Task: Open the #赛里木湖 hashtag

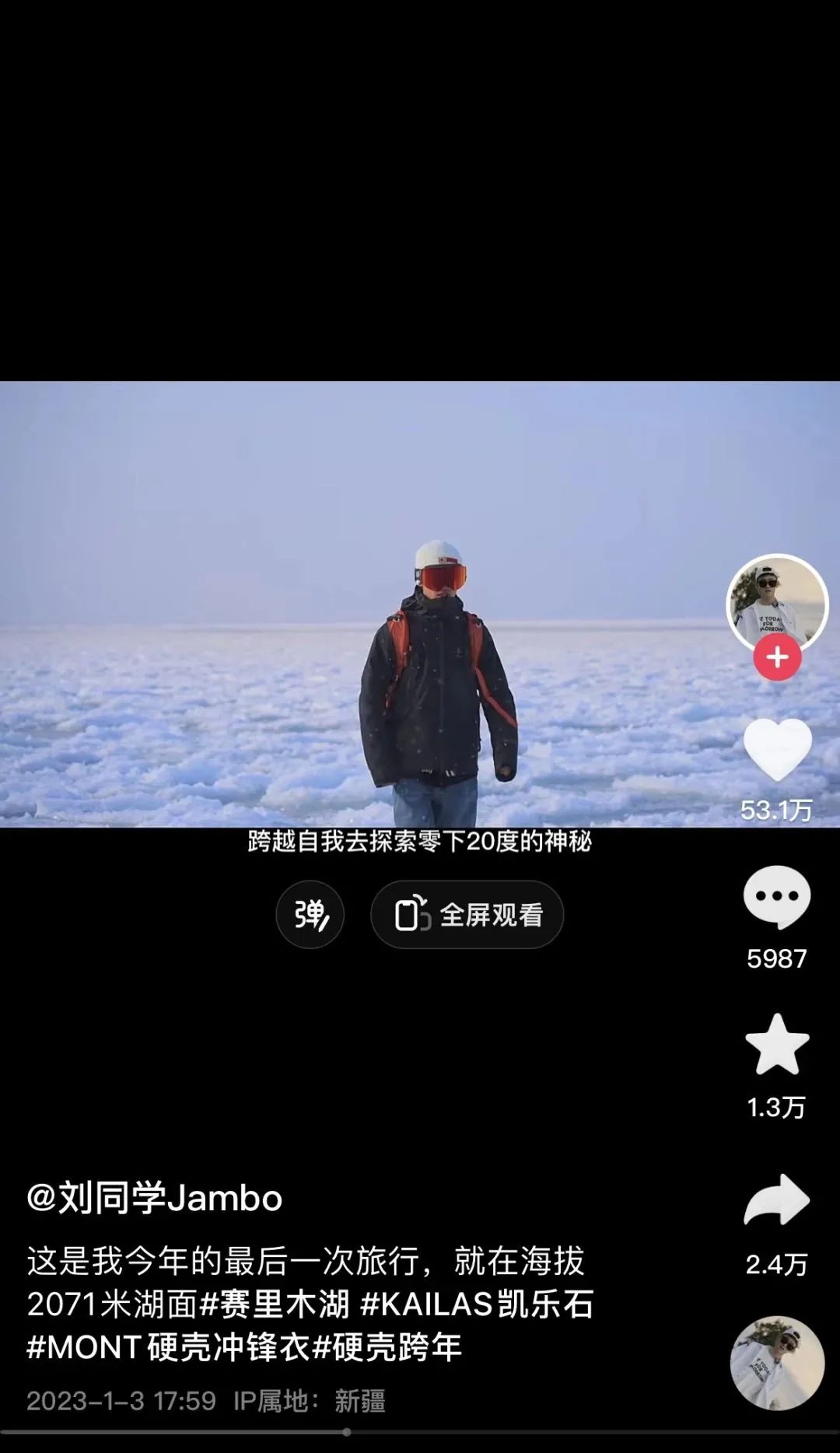Action: (x=275, y=1304)
